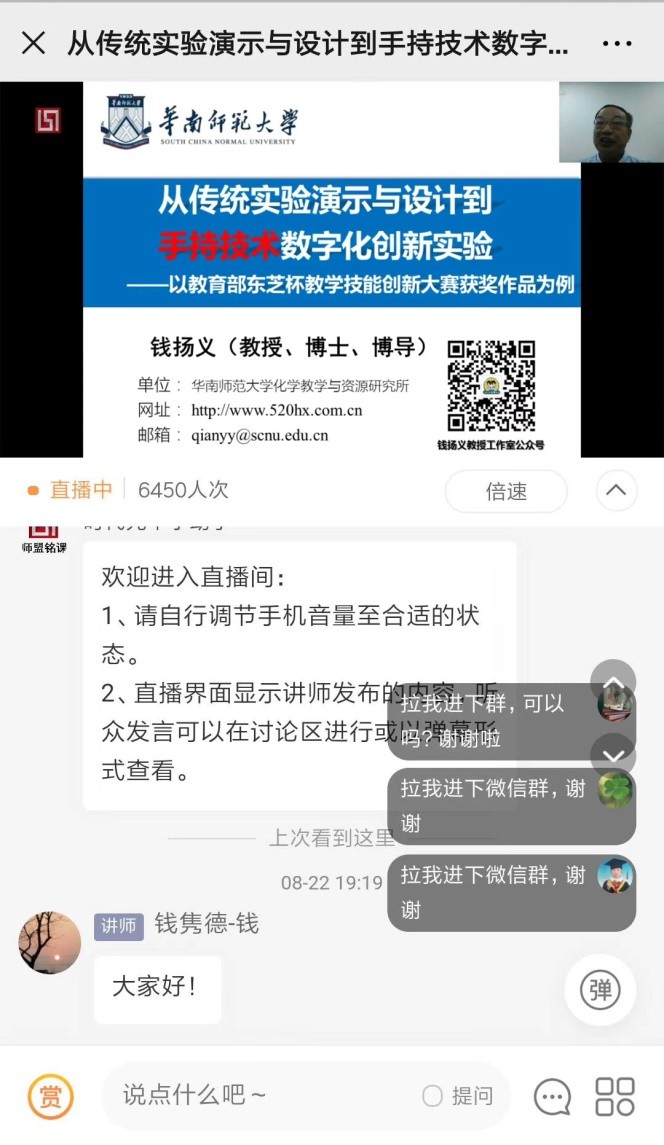Viewport: 664px width, 1145px height.
Task: Tap the live lecture video area
Action: point(331,270)
